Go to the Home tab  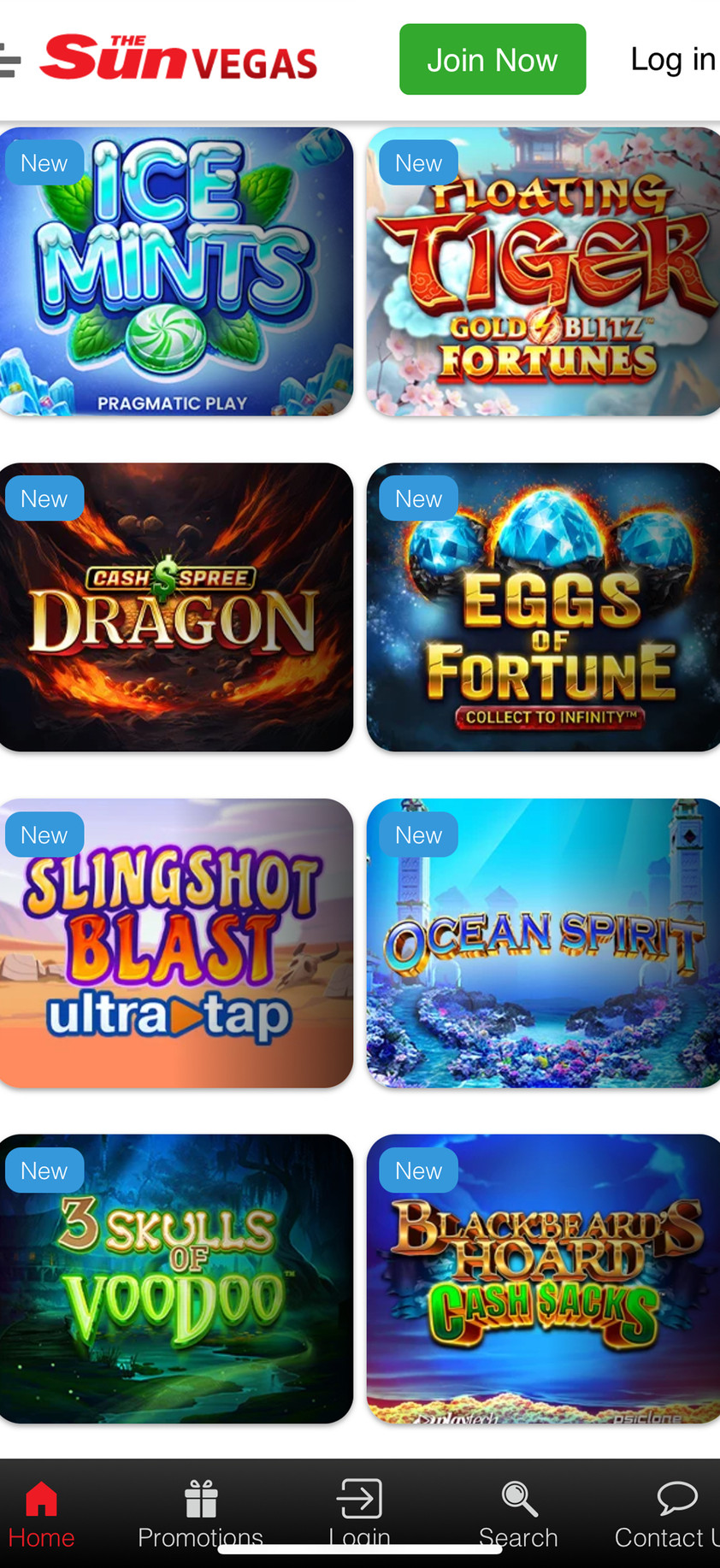tap(41, 1513)
